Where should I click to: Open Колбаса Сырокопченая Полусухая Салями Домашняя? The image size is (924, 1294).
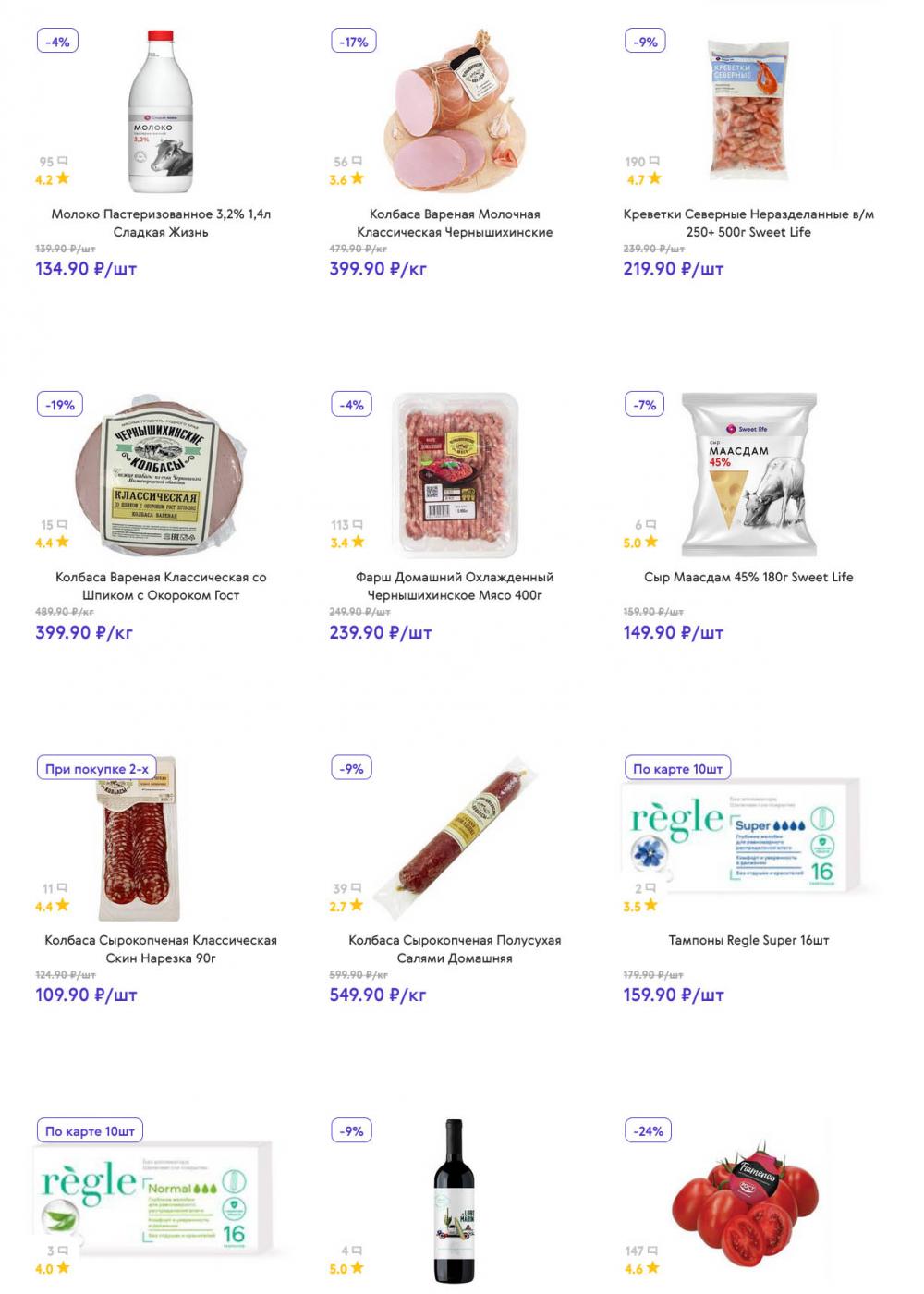455,949
